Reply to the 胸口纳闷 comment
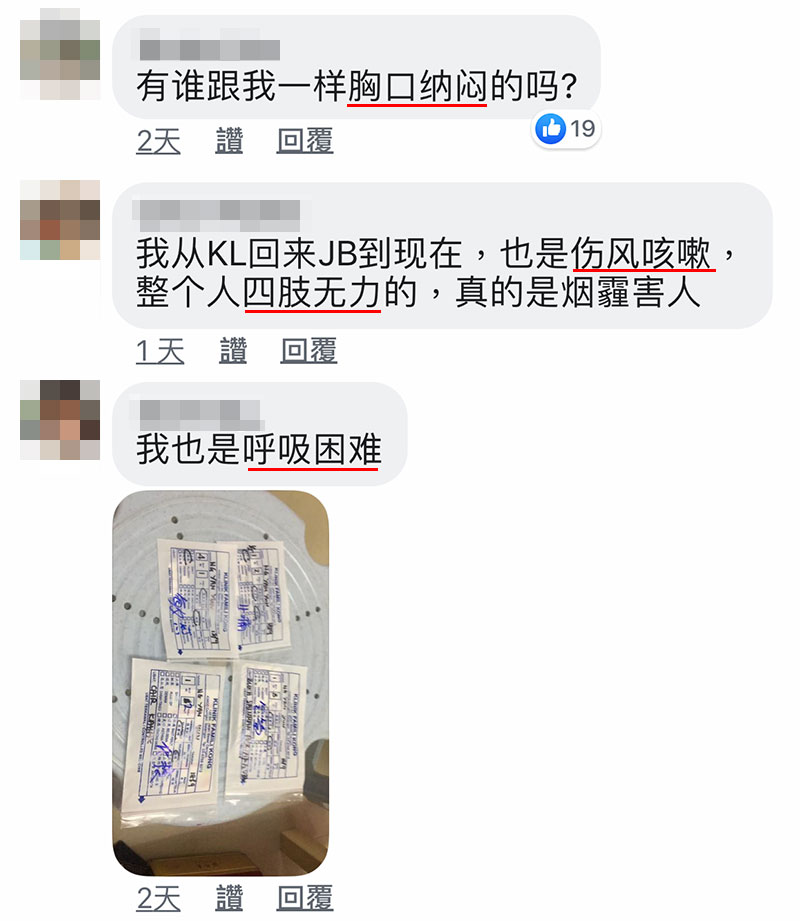 pos(304,142)
